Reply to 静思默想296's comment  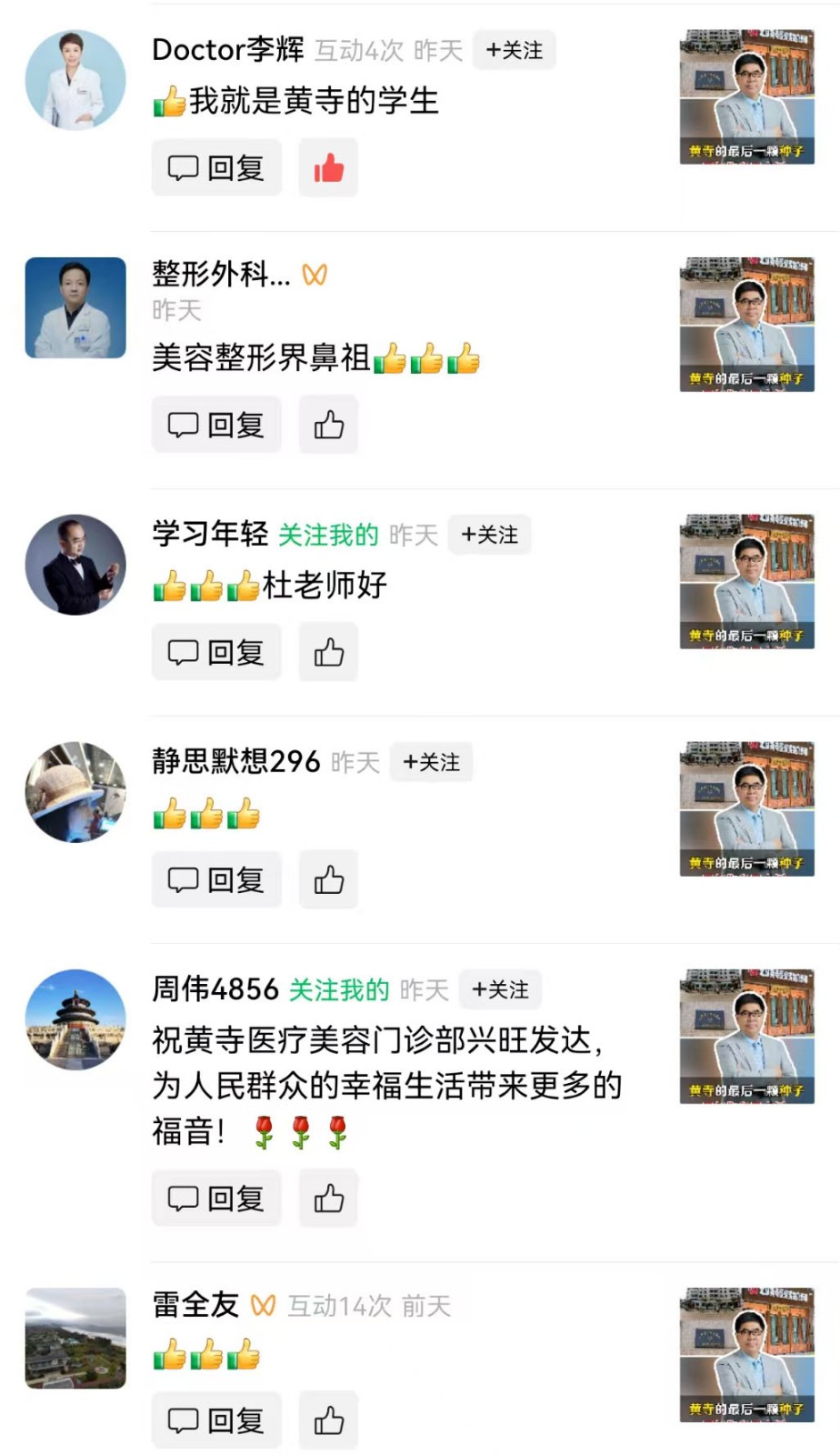(216, 879)
